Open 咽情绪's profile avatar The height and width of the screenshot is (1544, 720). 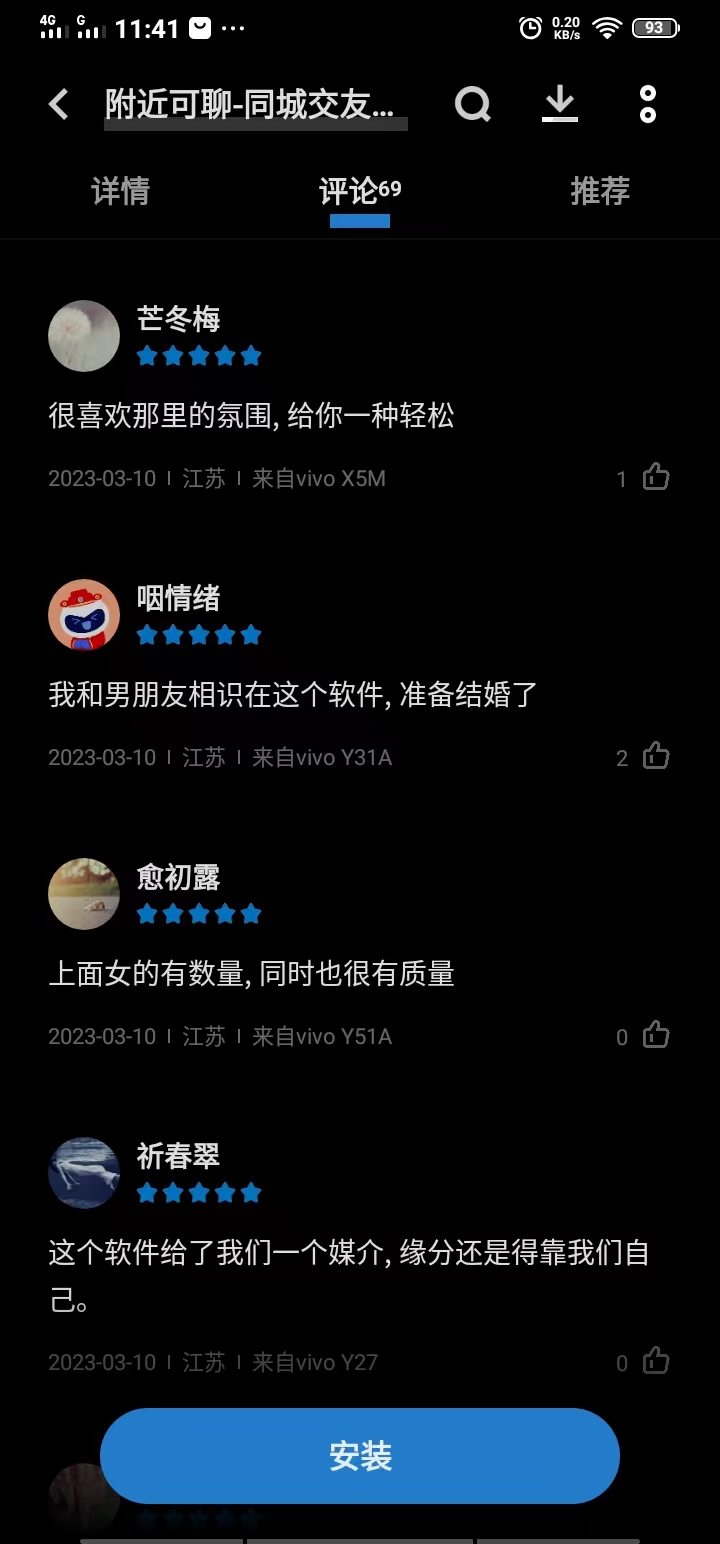[x=83, y=615]
